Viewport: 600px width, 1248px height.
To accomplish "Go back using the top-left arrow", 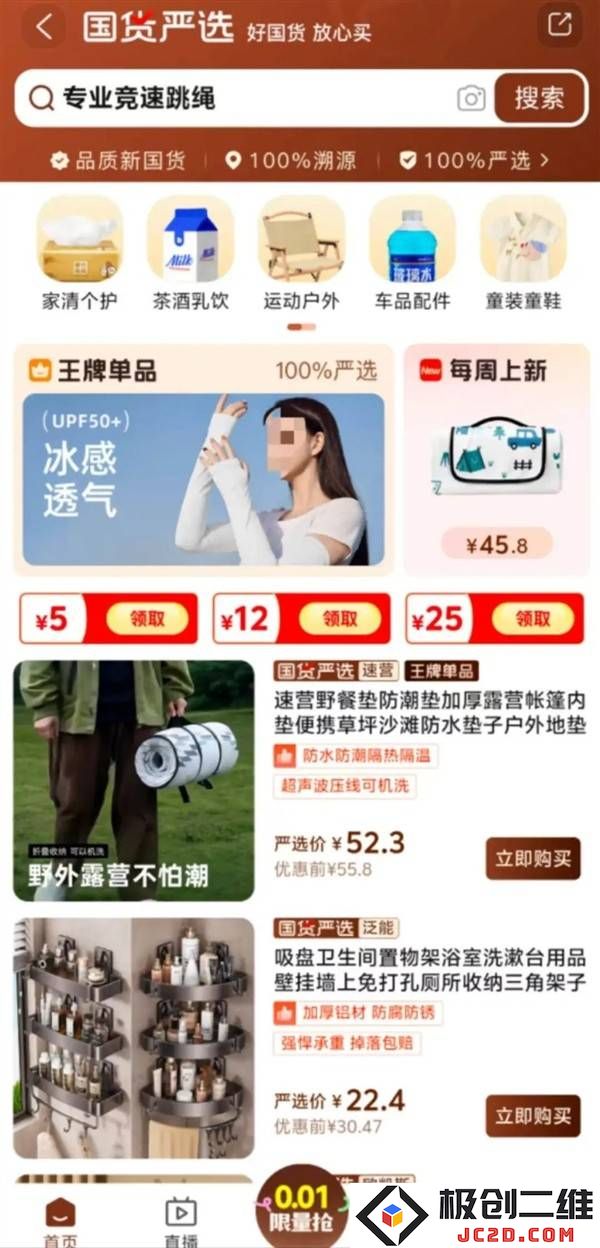I will click(x=44, y=27).
